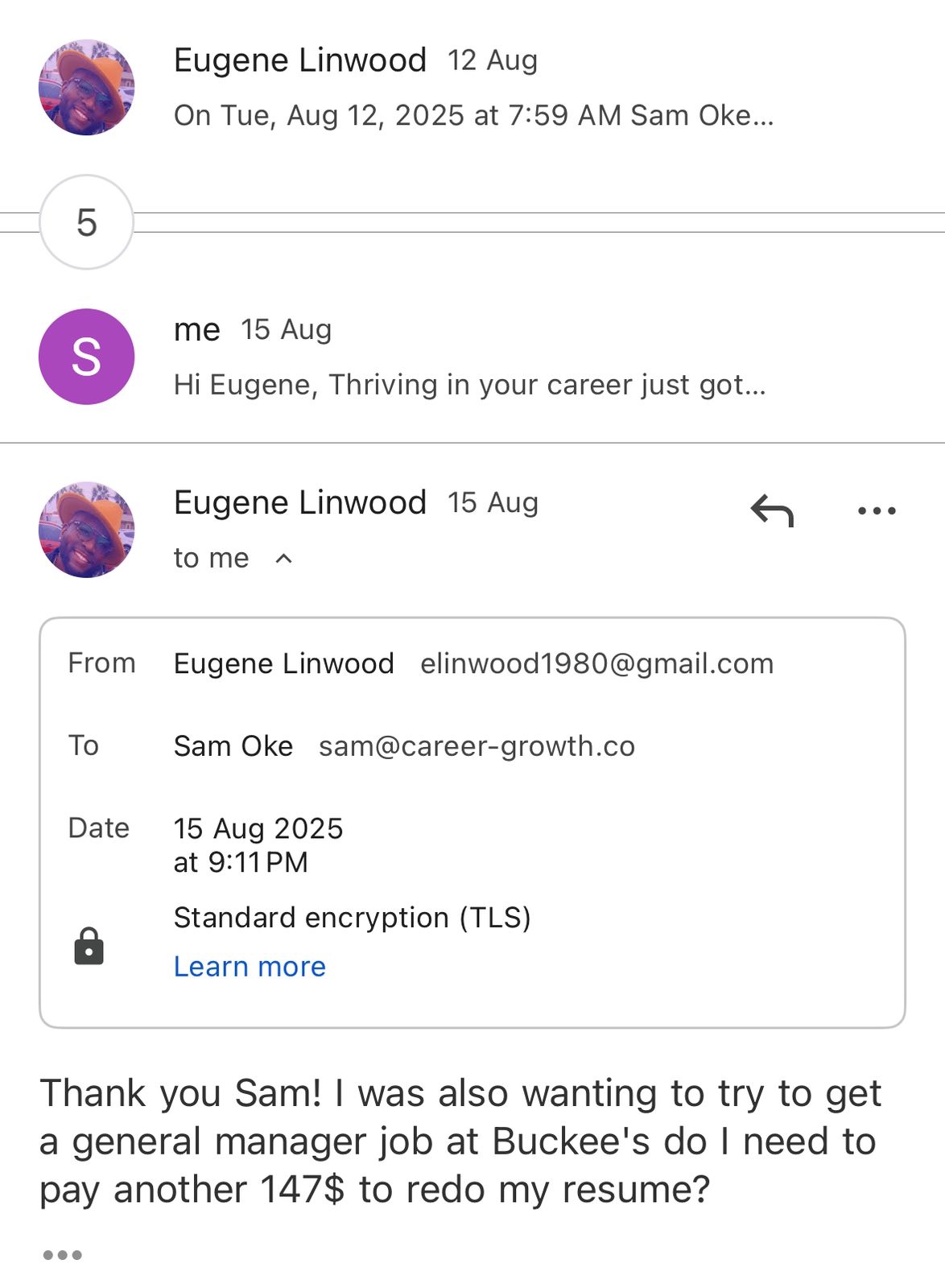Open the Learn more encryption link

tap(250, 966)
